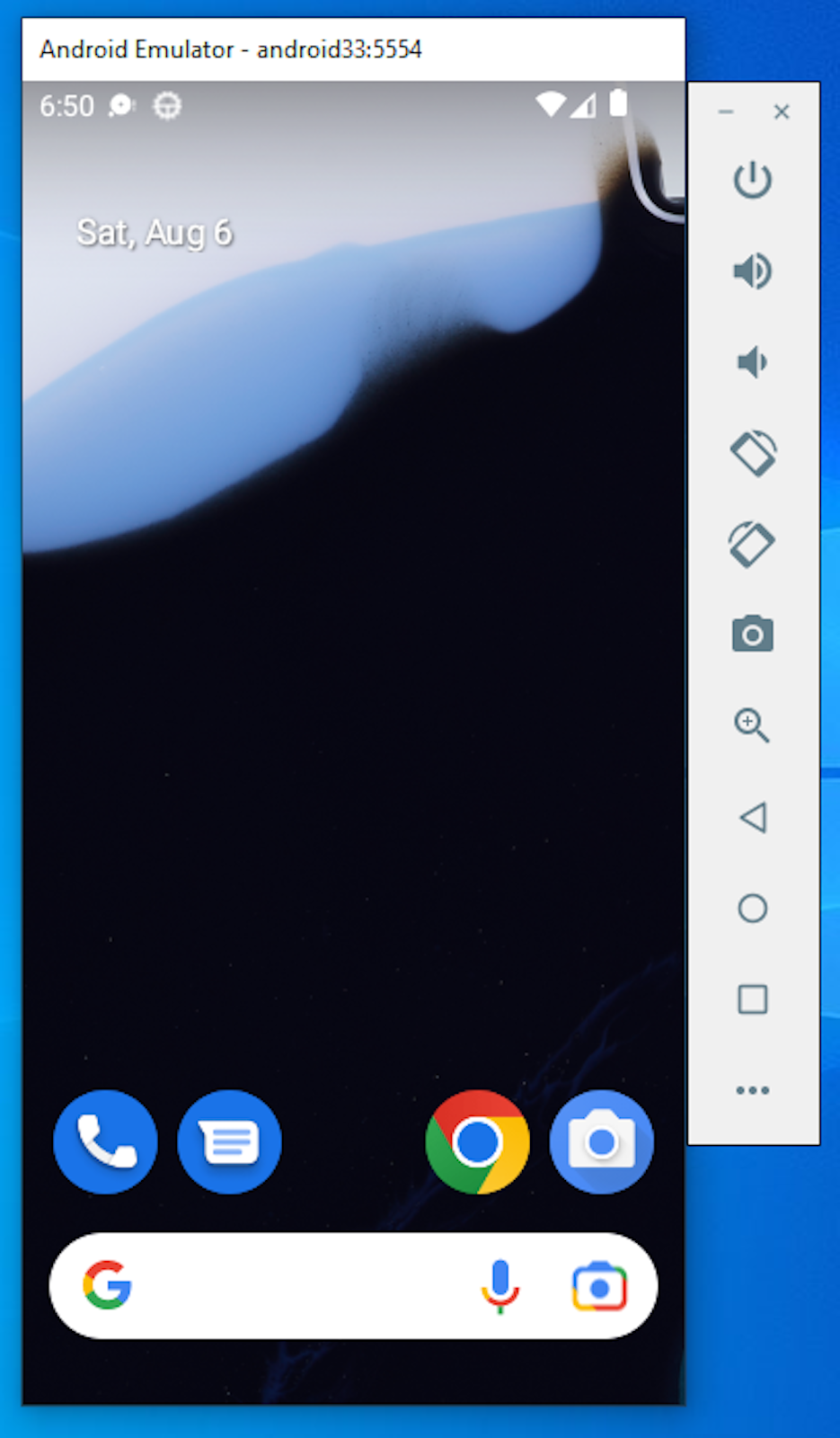
Task: Start a voice search with the microphone
Action: point(500,1286)
